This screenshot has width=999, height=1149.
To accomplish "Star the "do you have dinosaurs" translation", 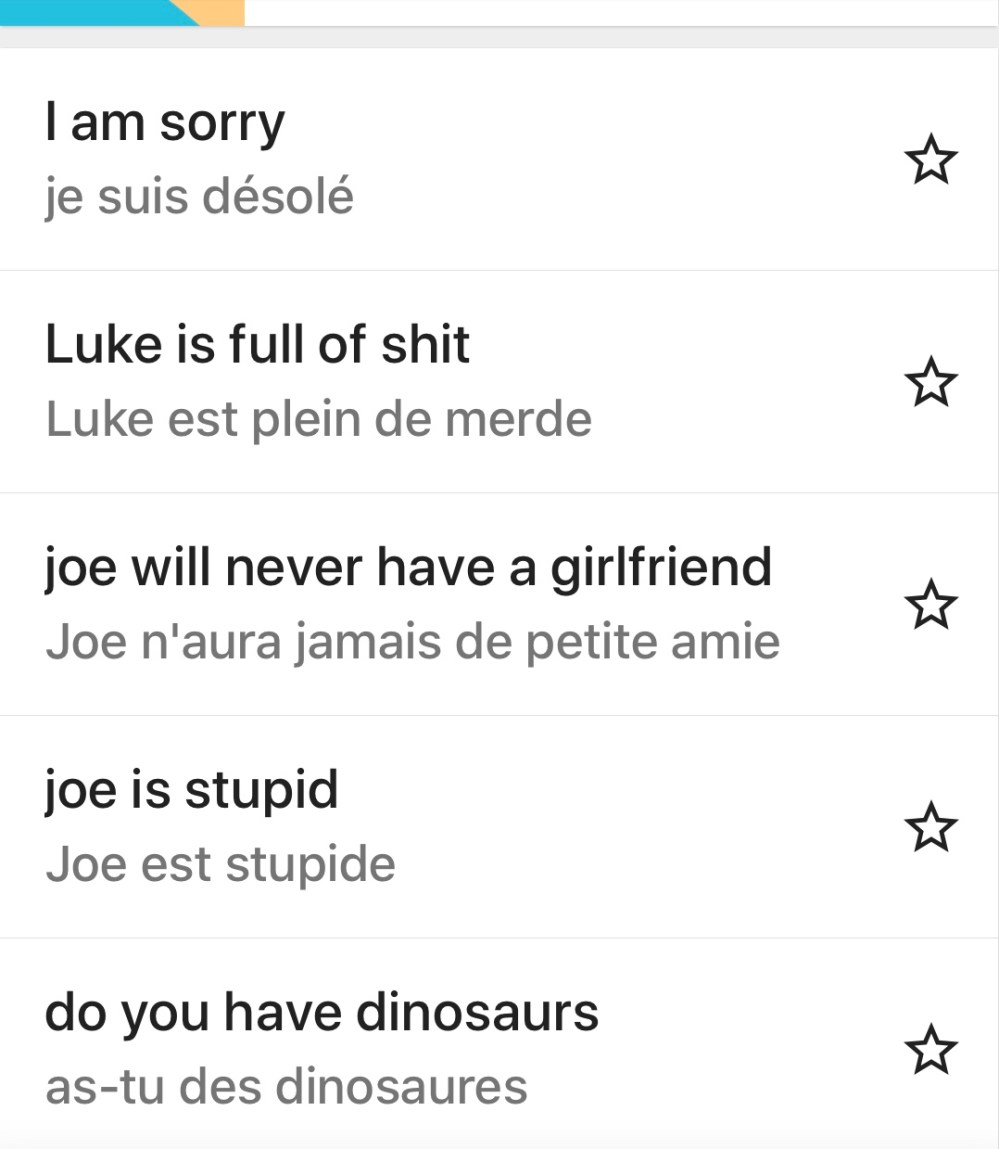I will click(x=930, y=1050).
